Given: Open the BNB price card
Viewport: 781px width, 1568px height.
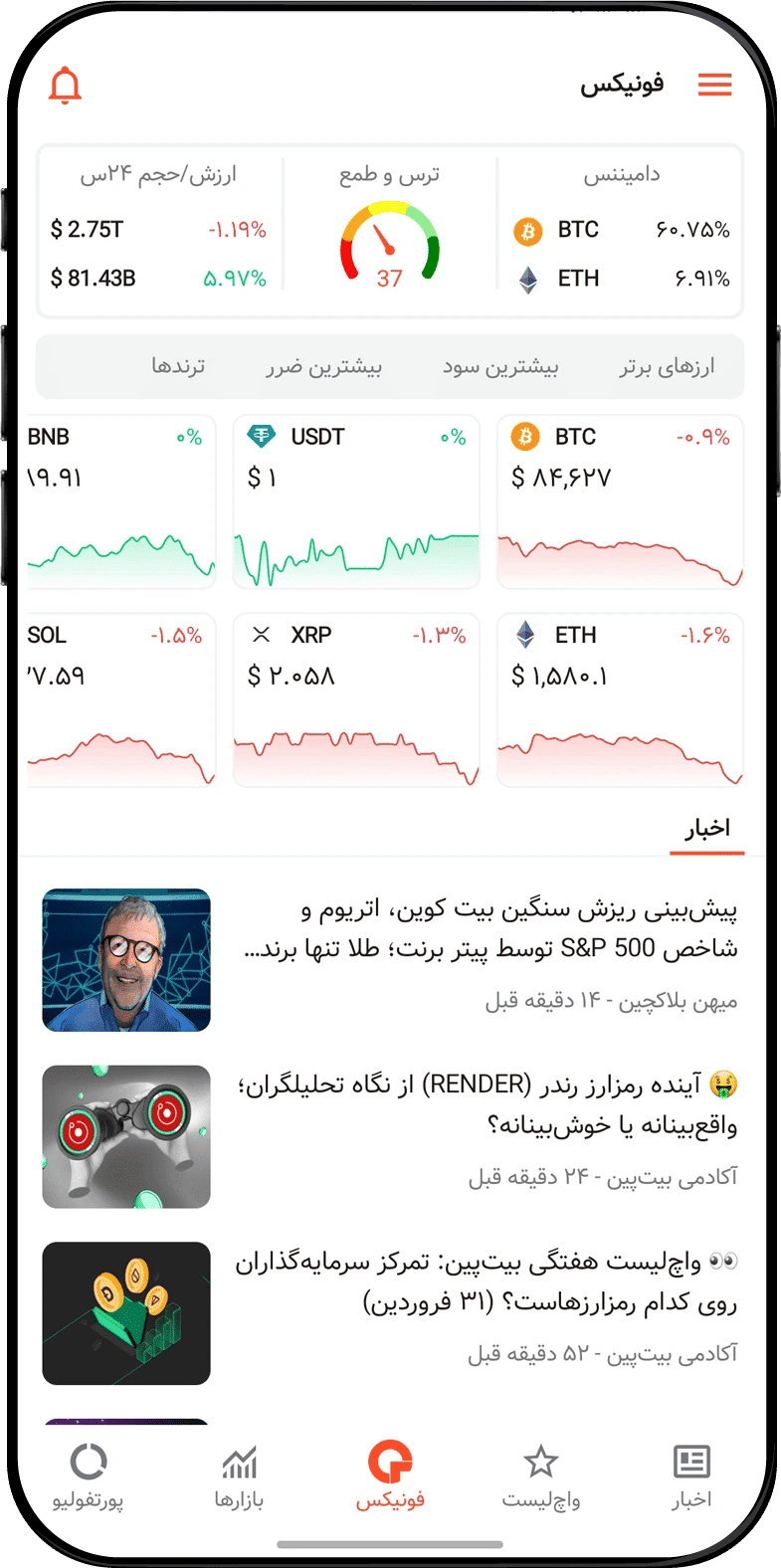Looking at the screenshot, I should click(x=119, y=501).
